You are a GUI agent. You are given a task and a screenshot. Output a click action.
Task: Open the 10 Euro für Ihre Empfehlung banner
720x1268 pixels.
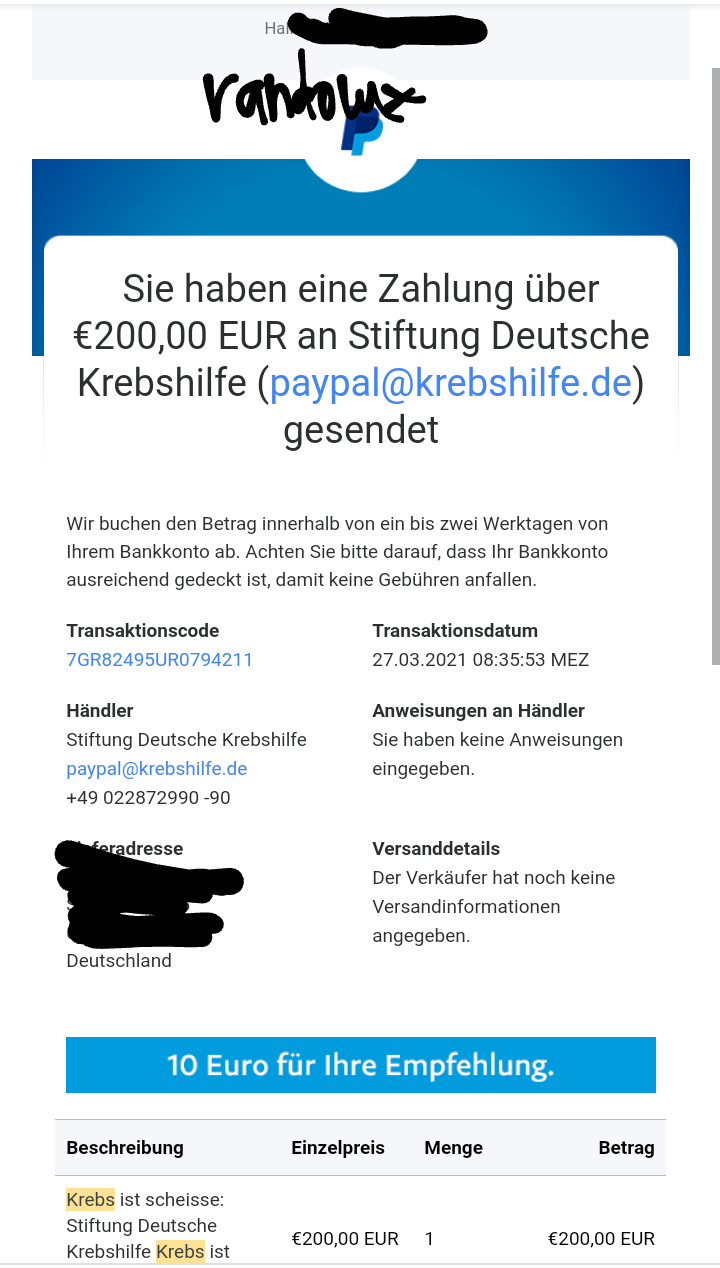(x=360, y=1065)
